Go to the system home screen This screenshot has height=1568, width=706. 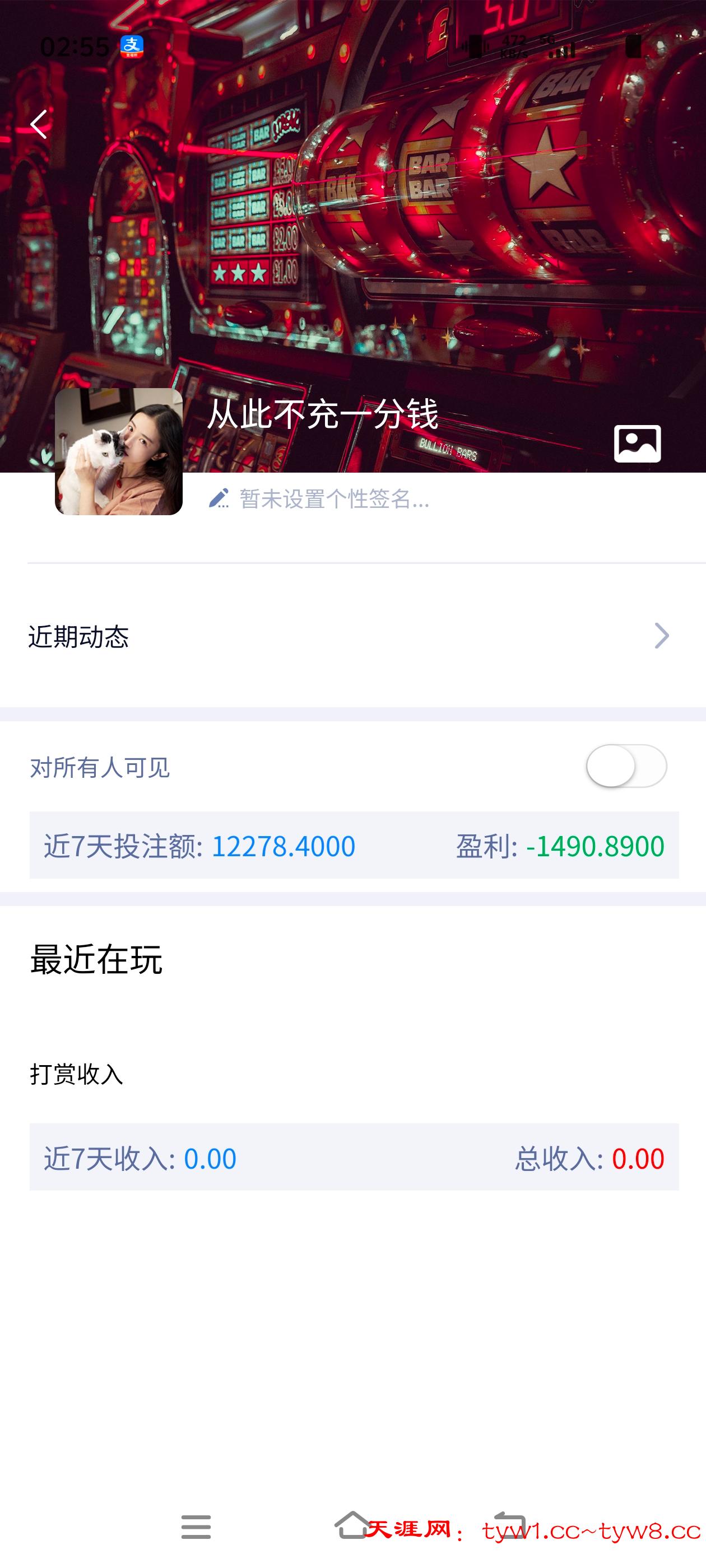point(352,1526)
